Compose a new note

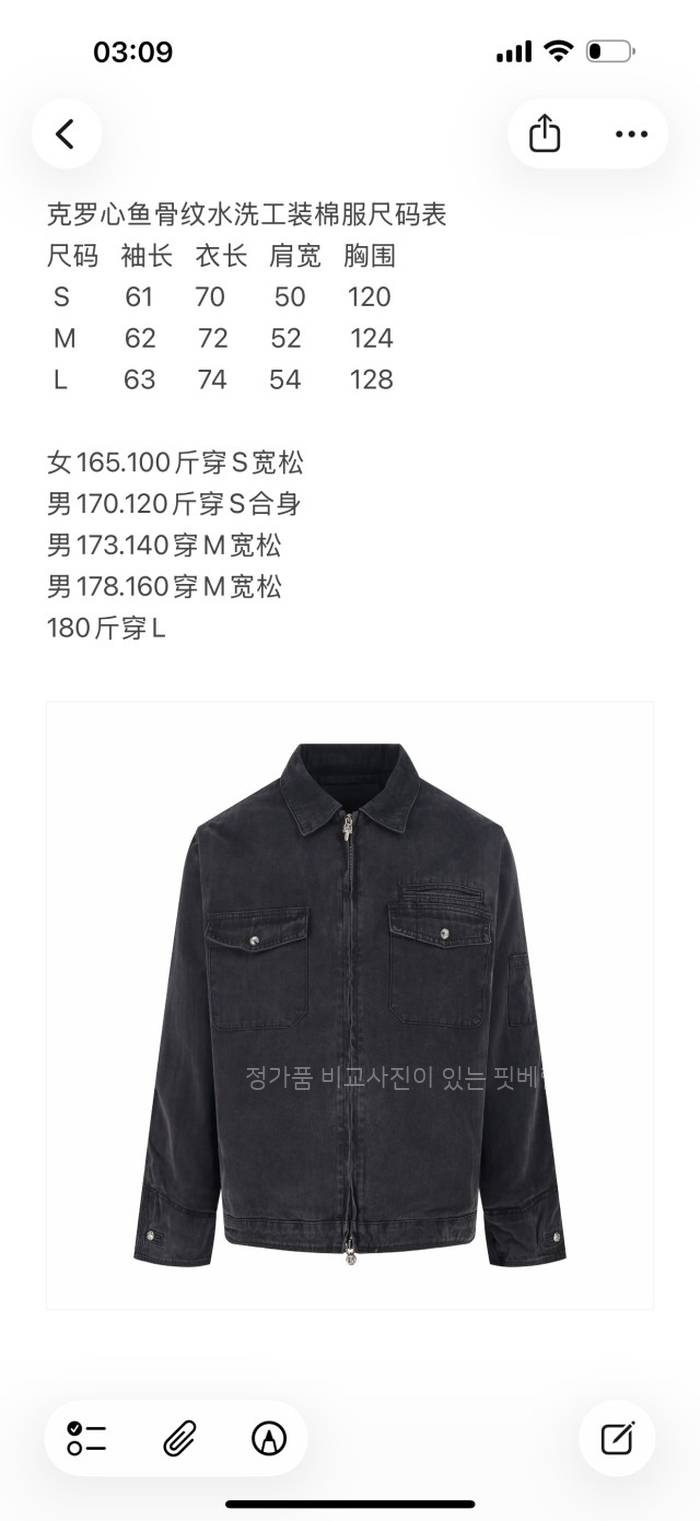pos(617,1438)
